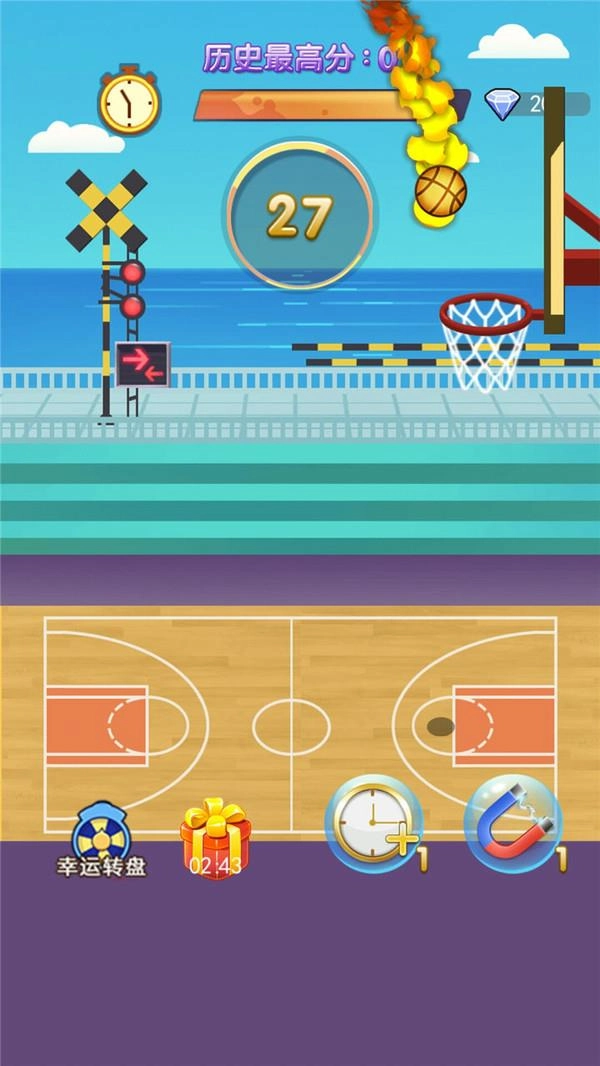This screenshot has height=1066, width=600.
Task: Open the timed gift box reward
Action: coord(215,836)
